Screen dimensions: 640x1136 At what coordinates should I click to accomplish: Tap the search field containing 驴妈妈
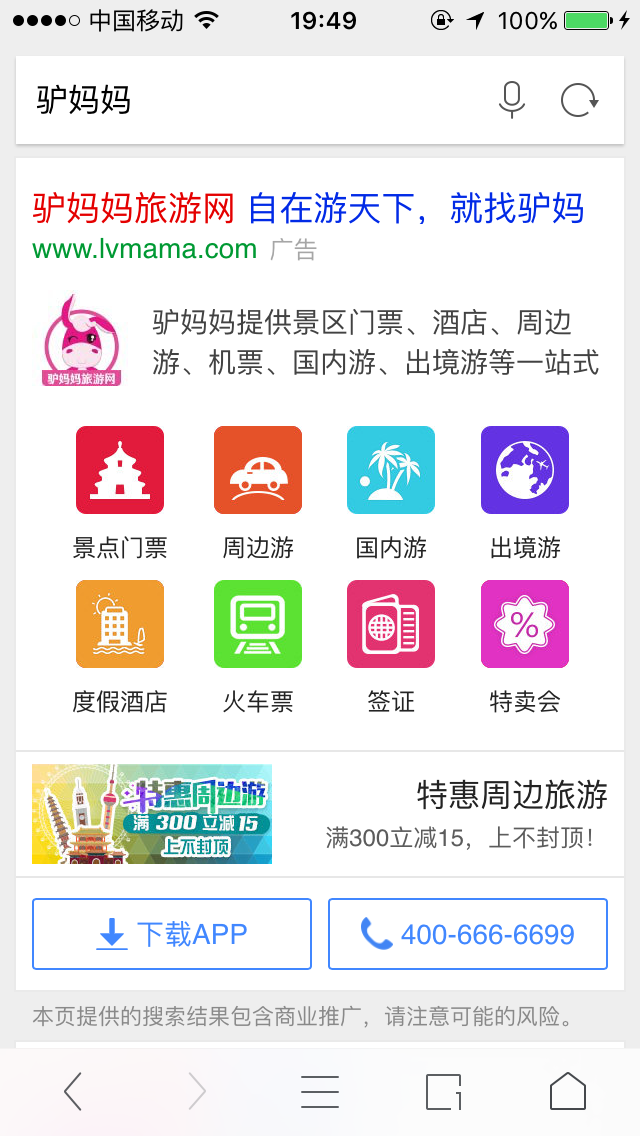point(250,100)
